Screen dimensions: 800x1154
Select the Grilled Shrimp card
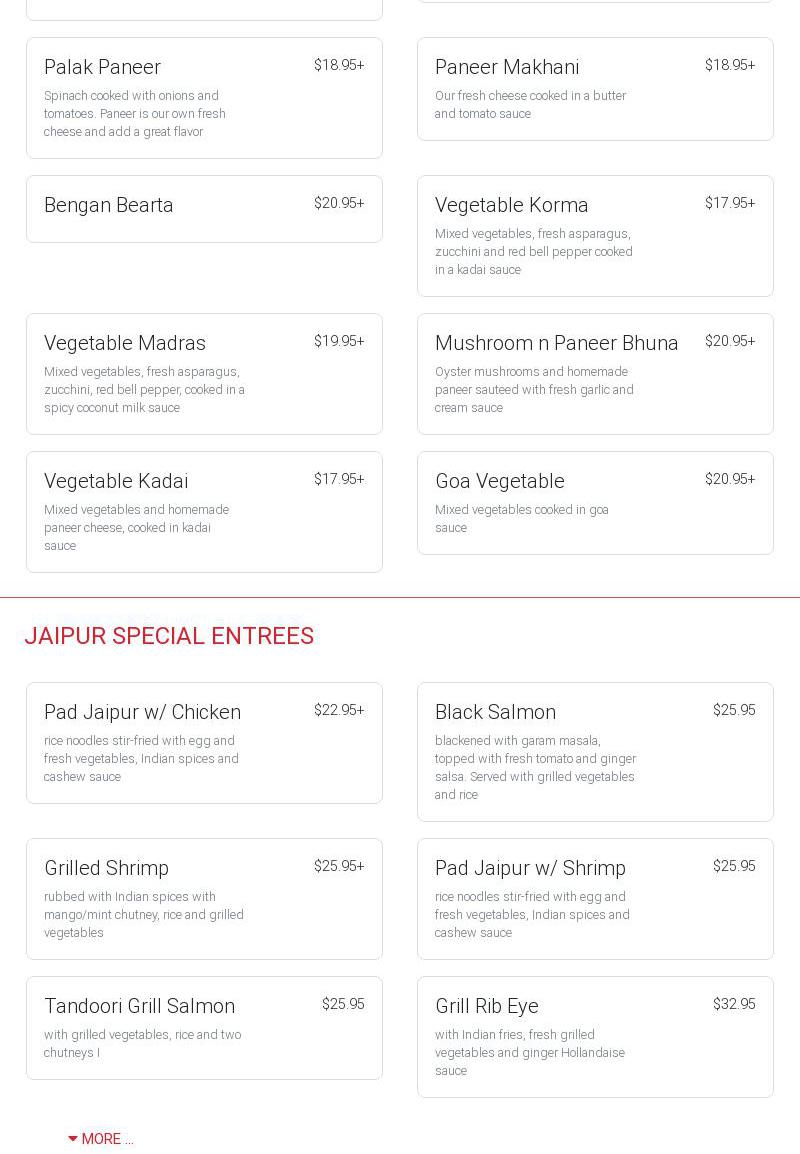tap(204, 899)
